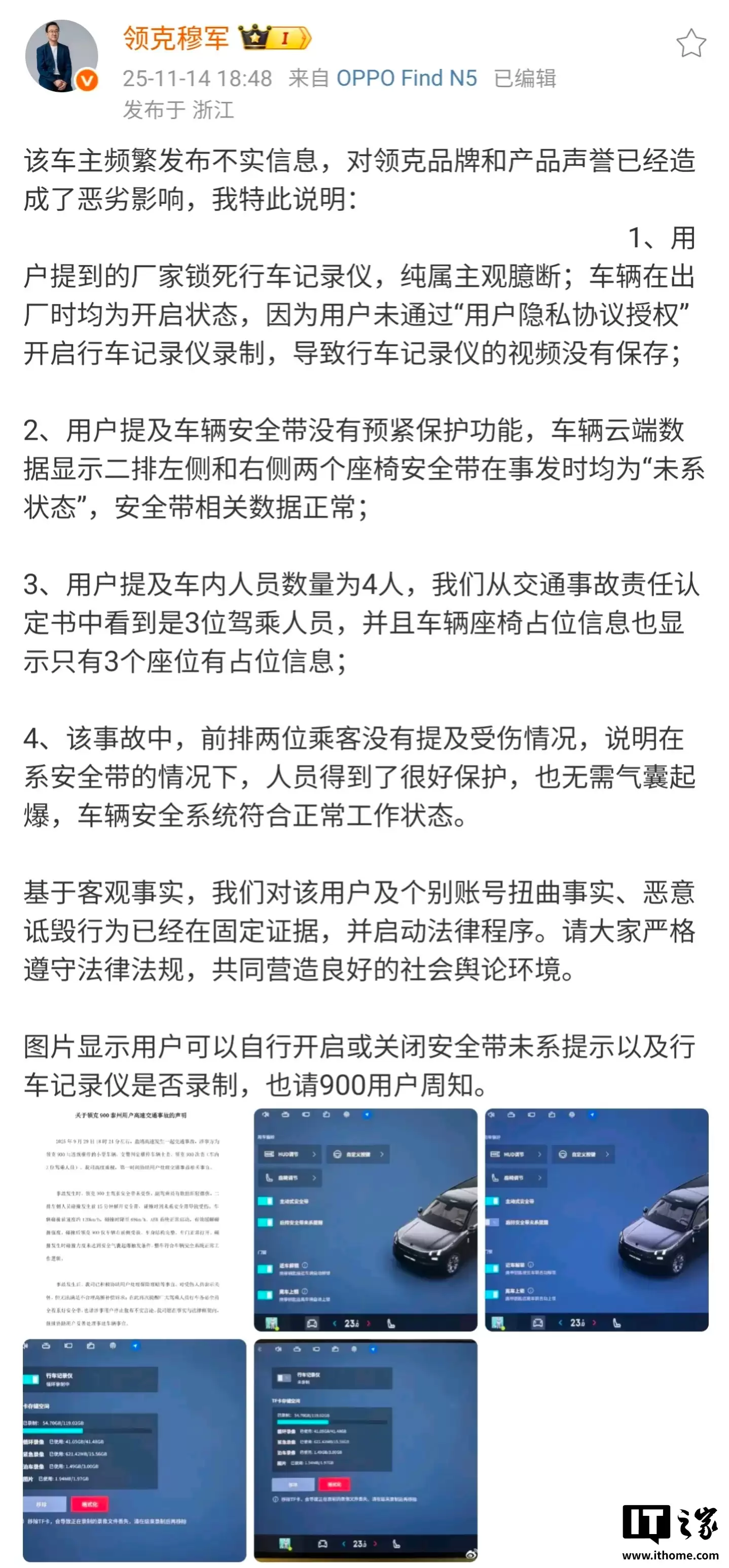Screen dimensions: 729x1568
Task: Select the 座椅调节 seat adjustment icon
Action: tap(269, 1178)
